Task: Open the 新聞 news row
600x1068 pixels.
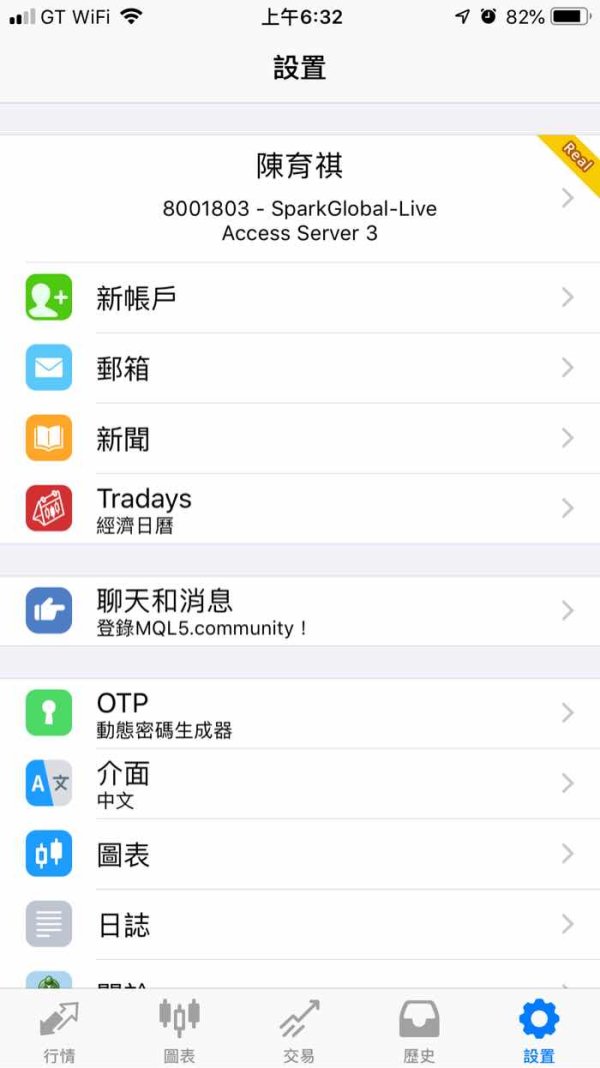Action: (x=300, y=438)
